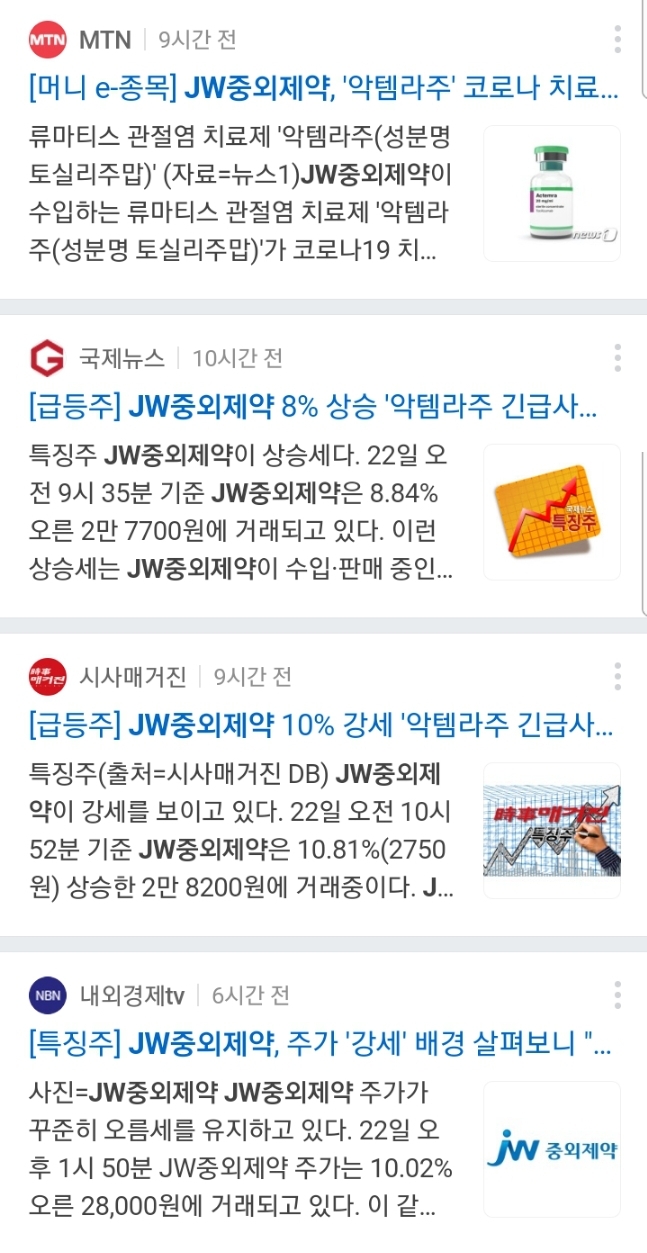This screenshot has width=647, height=1253.
Task: Open the overflow menu on the 시사매거진 article
Action: click(x=618, y=677)
